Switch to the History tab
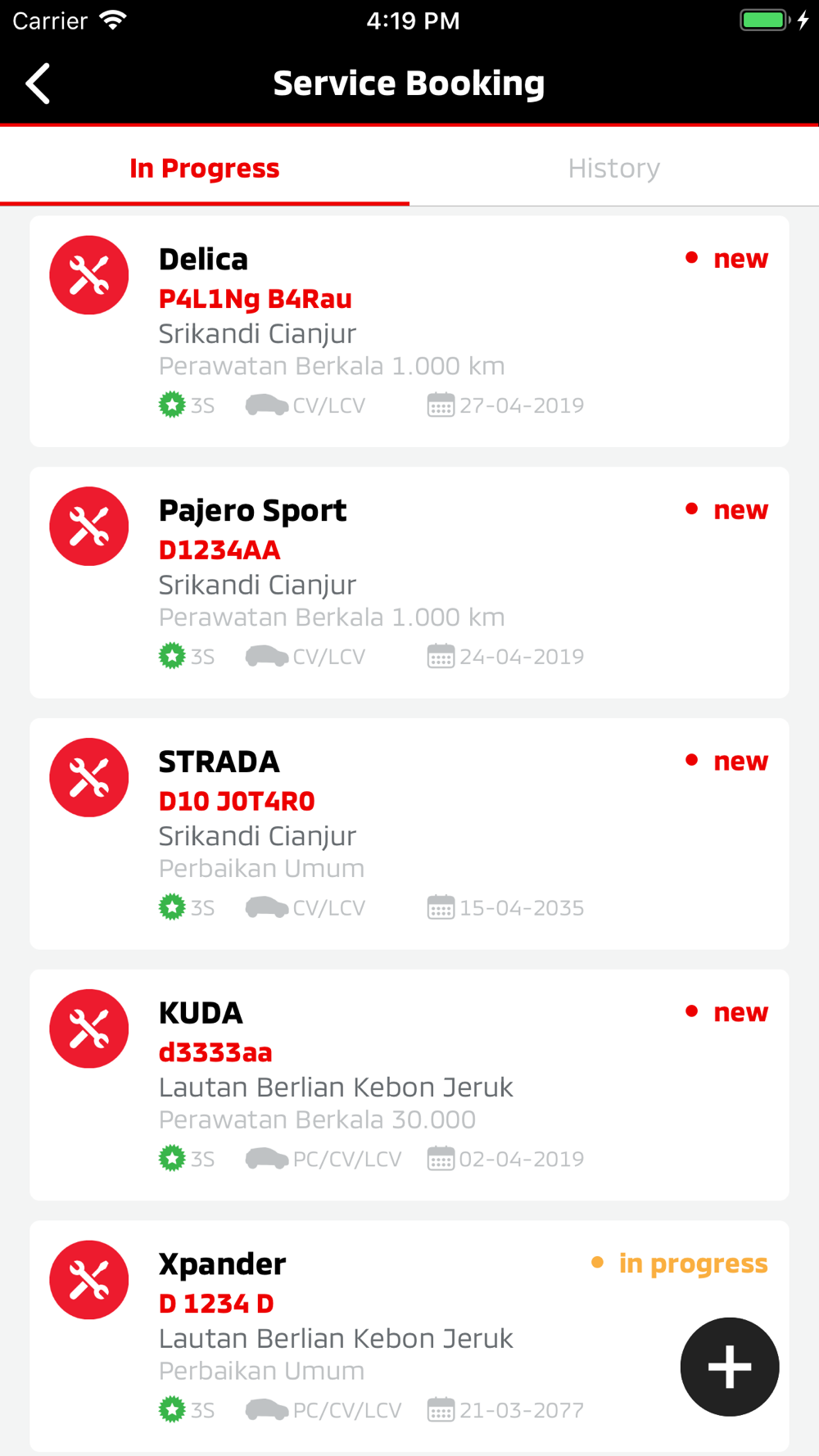This screenshot has width=819, height=1456. pyautogui.click(x=614, y=168)
